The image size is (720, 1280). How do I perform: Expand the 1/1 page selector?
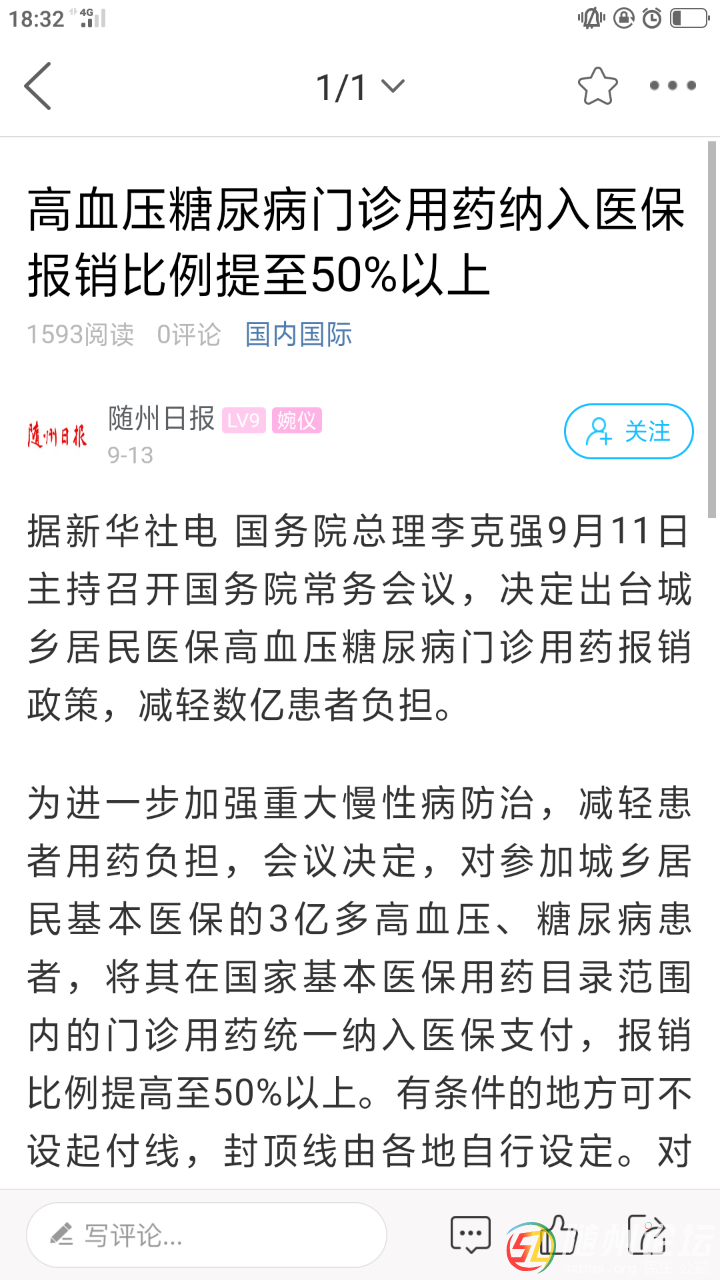coord(360,87)
